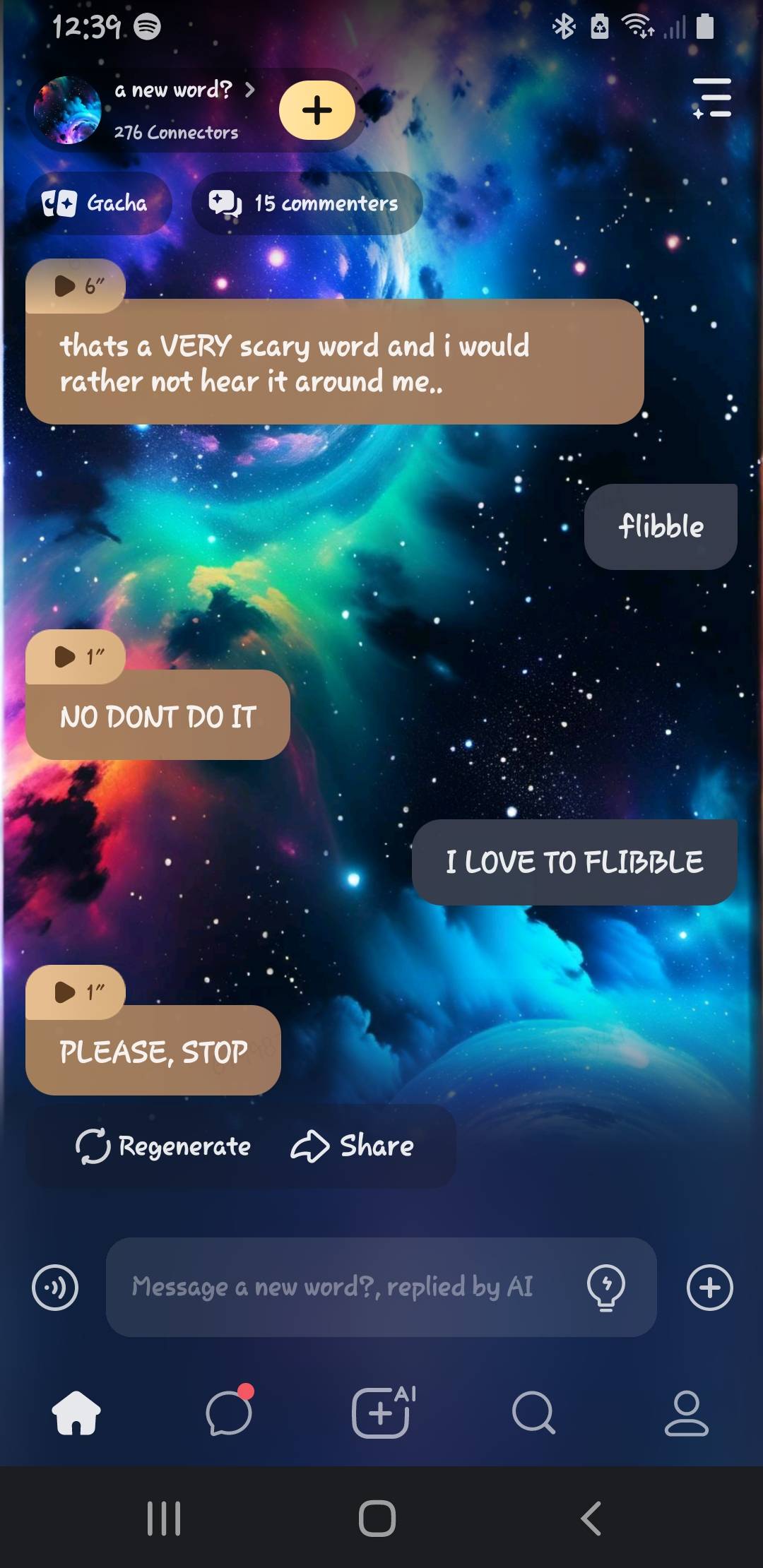Open the top-right chat menu icon
Image resolution: width=763 pixels, height=1568 pixels.
[711, 97]
